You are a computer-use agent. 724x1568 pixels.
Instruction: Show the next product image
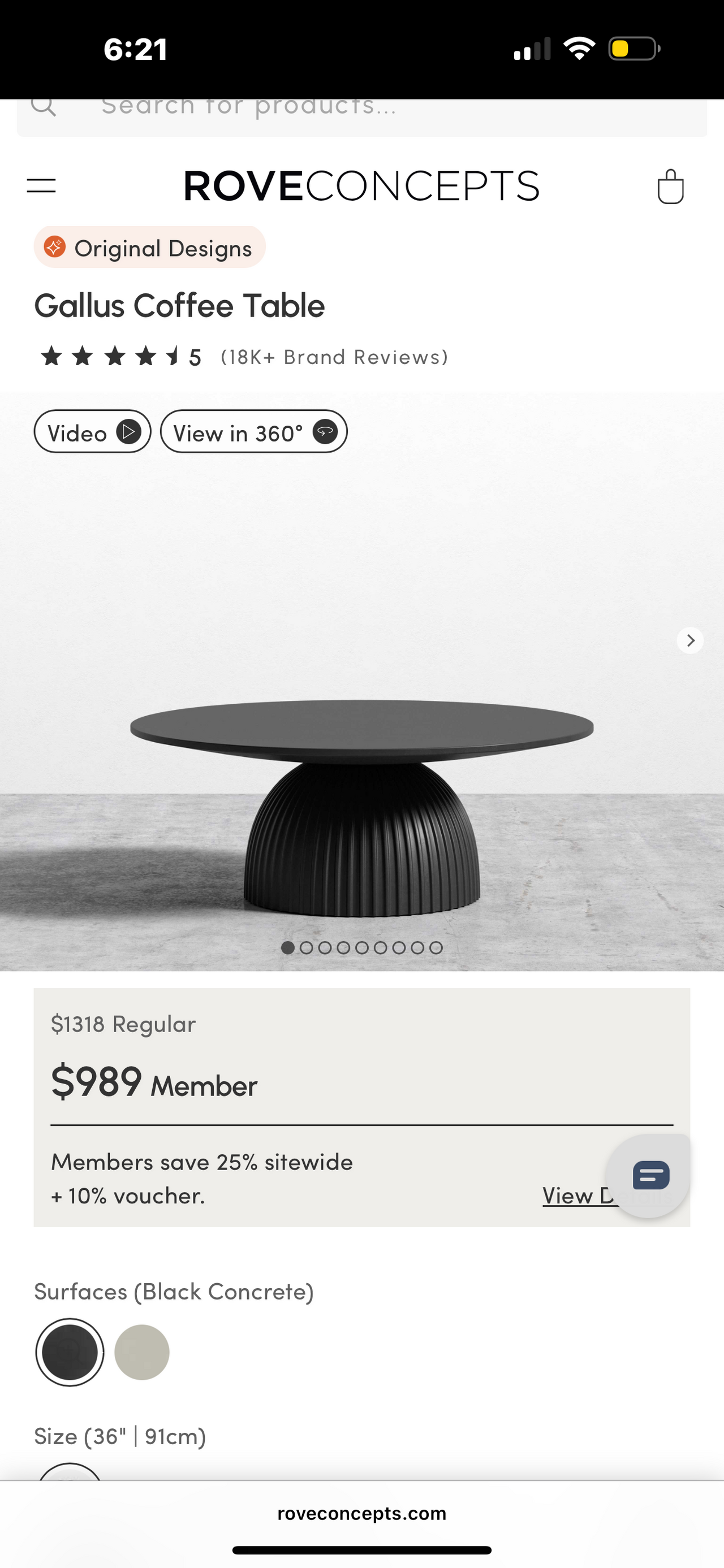pyautogui.click(x=690, y=640)
